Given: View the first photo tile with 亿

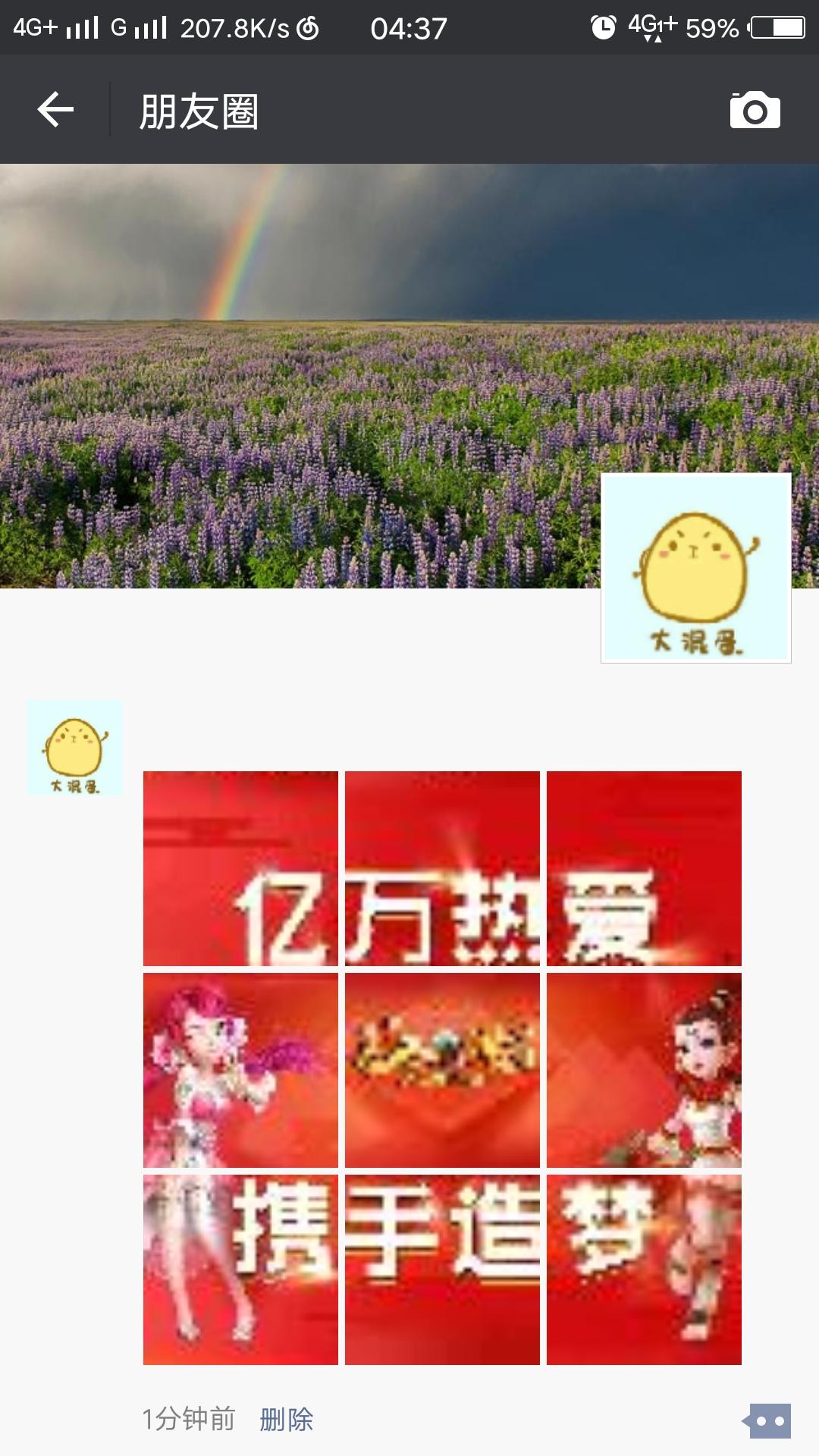Looking at the screenshot, I should [240, 868].
